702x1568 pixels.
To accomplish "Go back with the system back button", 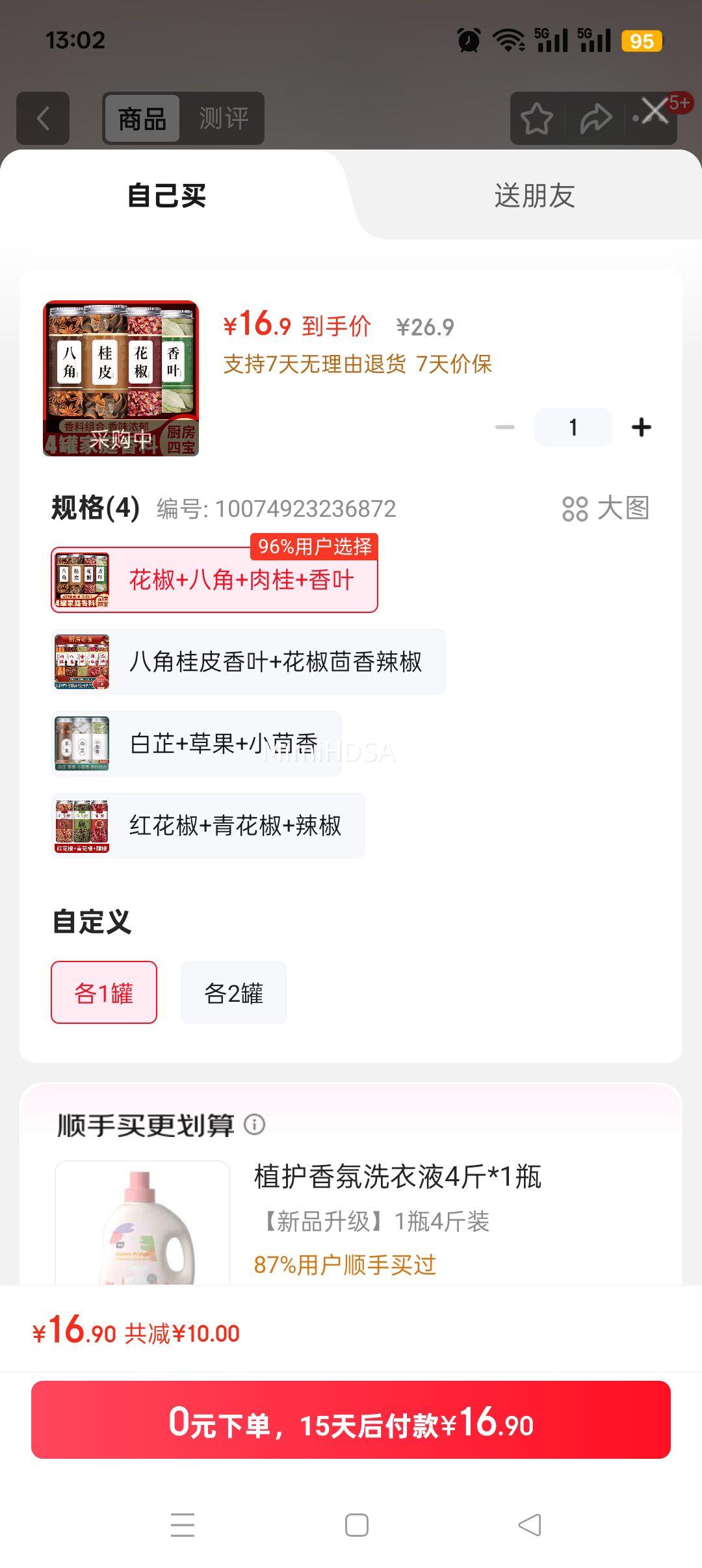I will pos(530,1524).
